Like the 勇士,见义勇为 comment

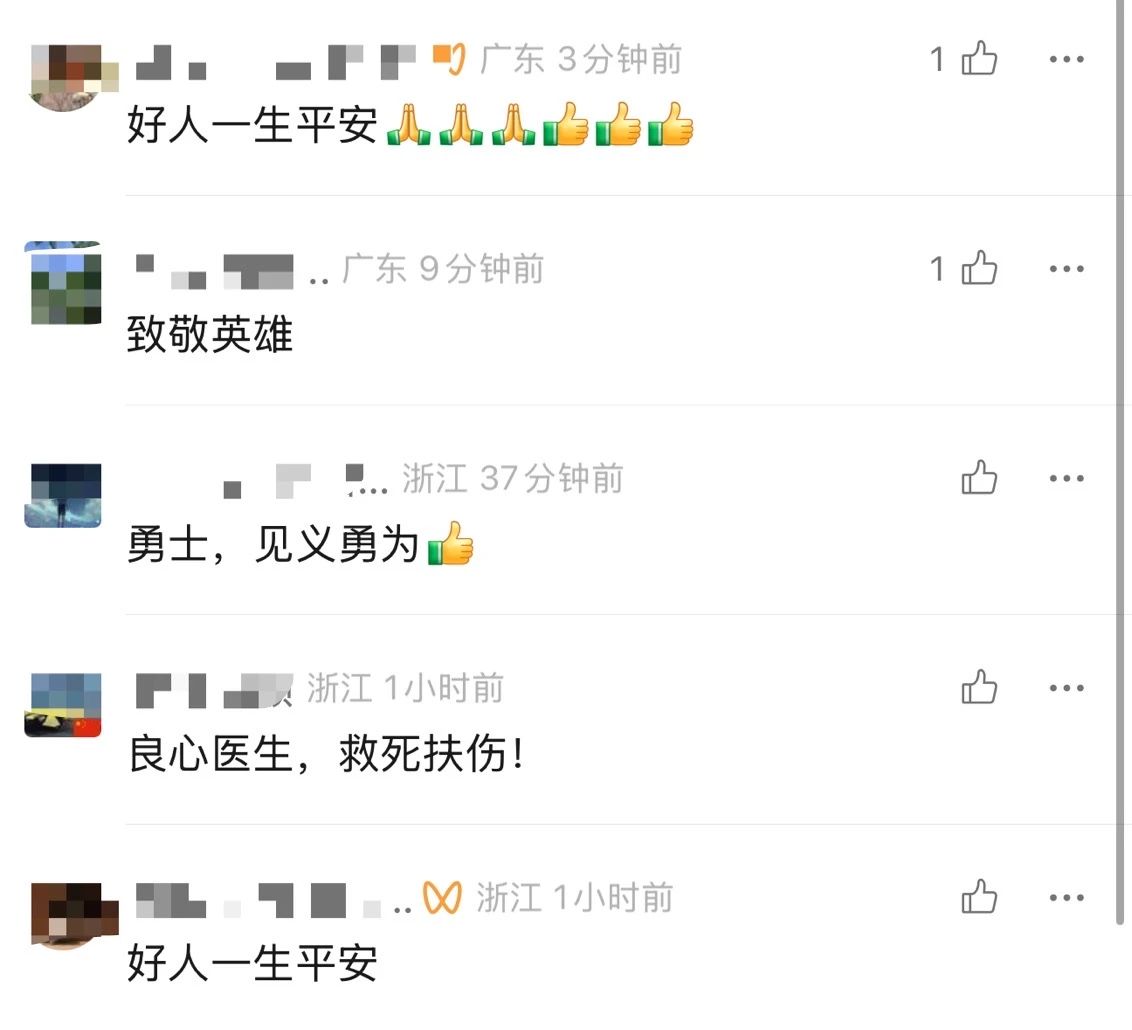tap(979, 479)
